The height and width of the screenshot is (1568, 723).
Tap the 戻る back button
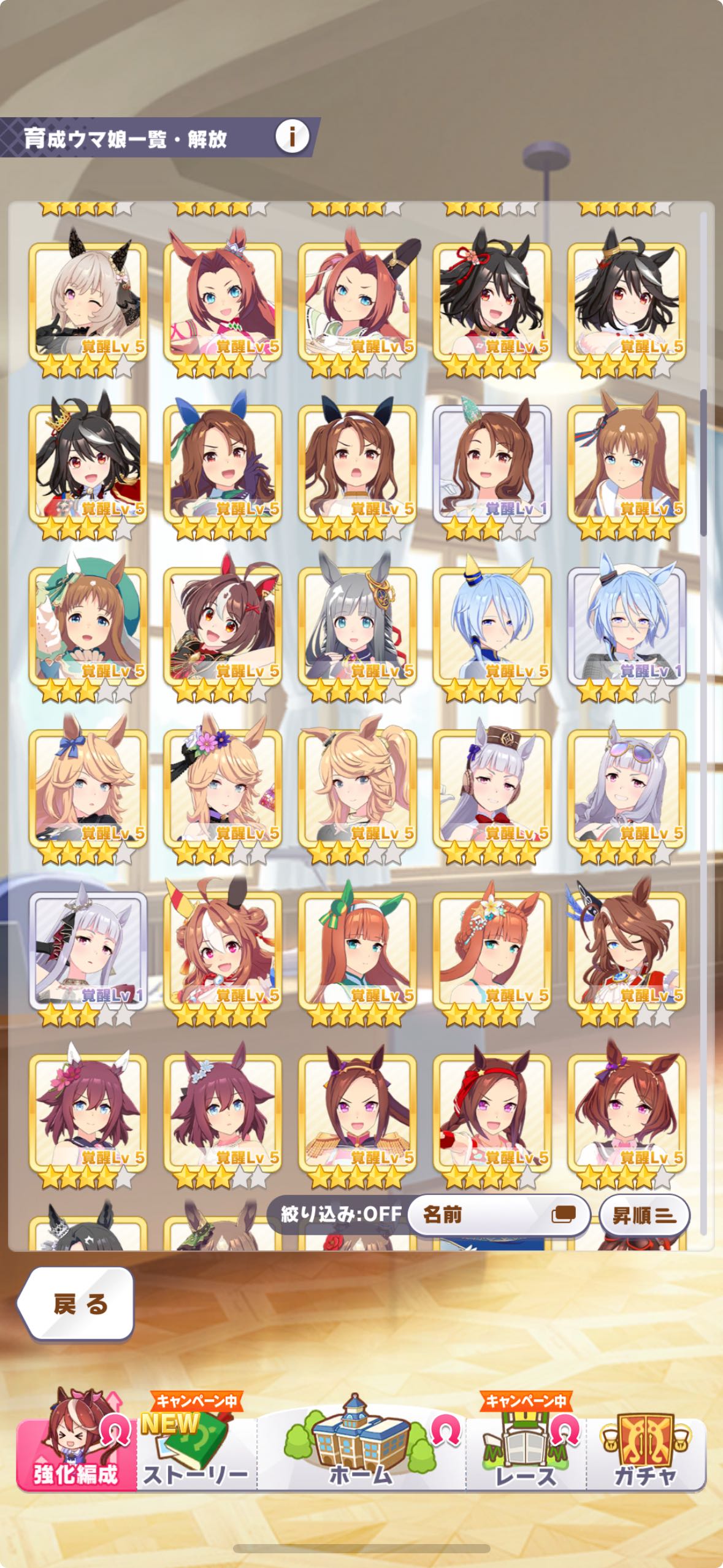[77, 1304]
